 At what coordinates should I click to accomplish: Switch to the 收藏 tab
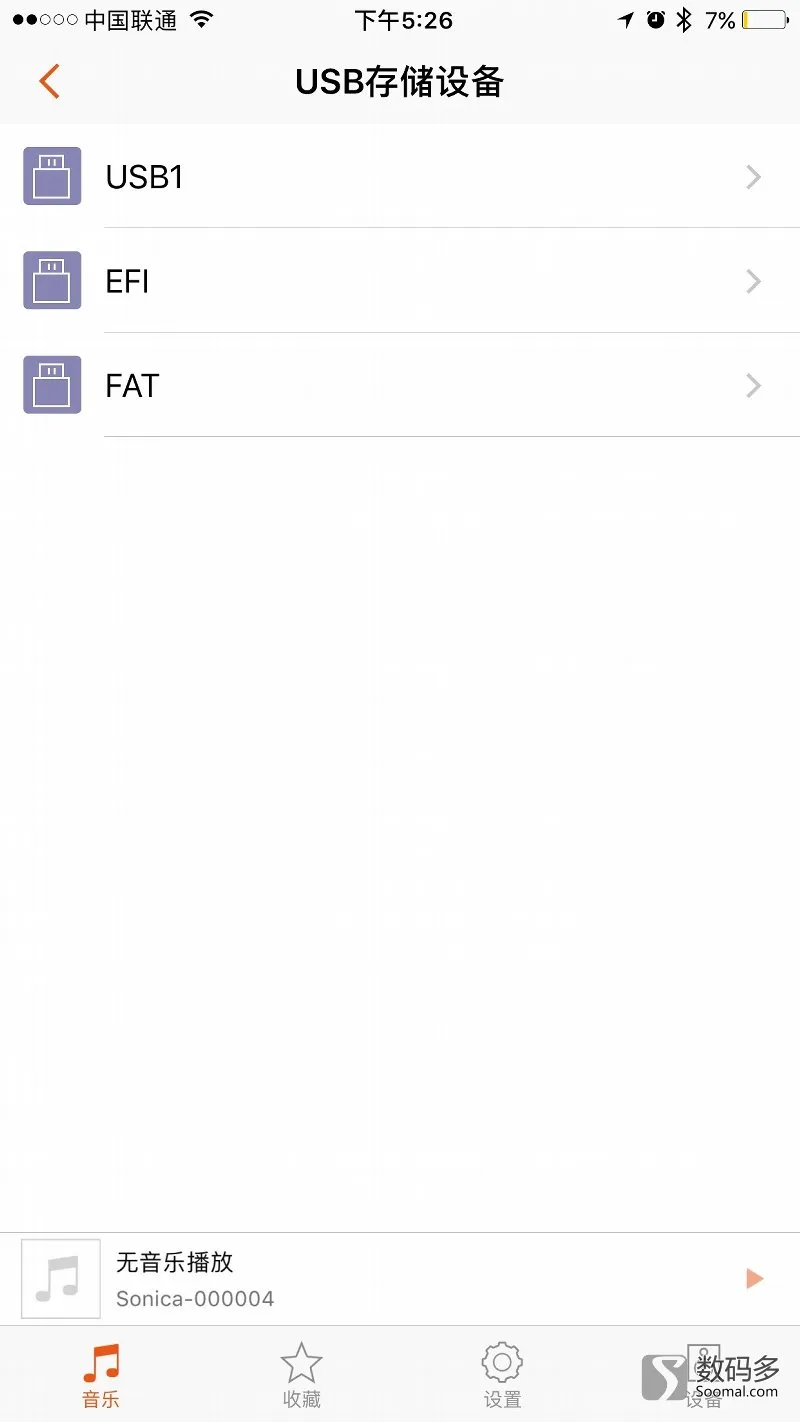pos(301,1375)
